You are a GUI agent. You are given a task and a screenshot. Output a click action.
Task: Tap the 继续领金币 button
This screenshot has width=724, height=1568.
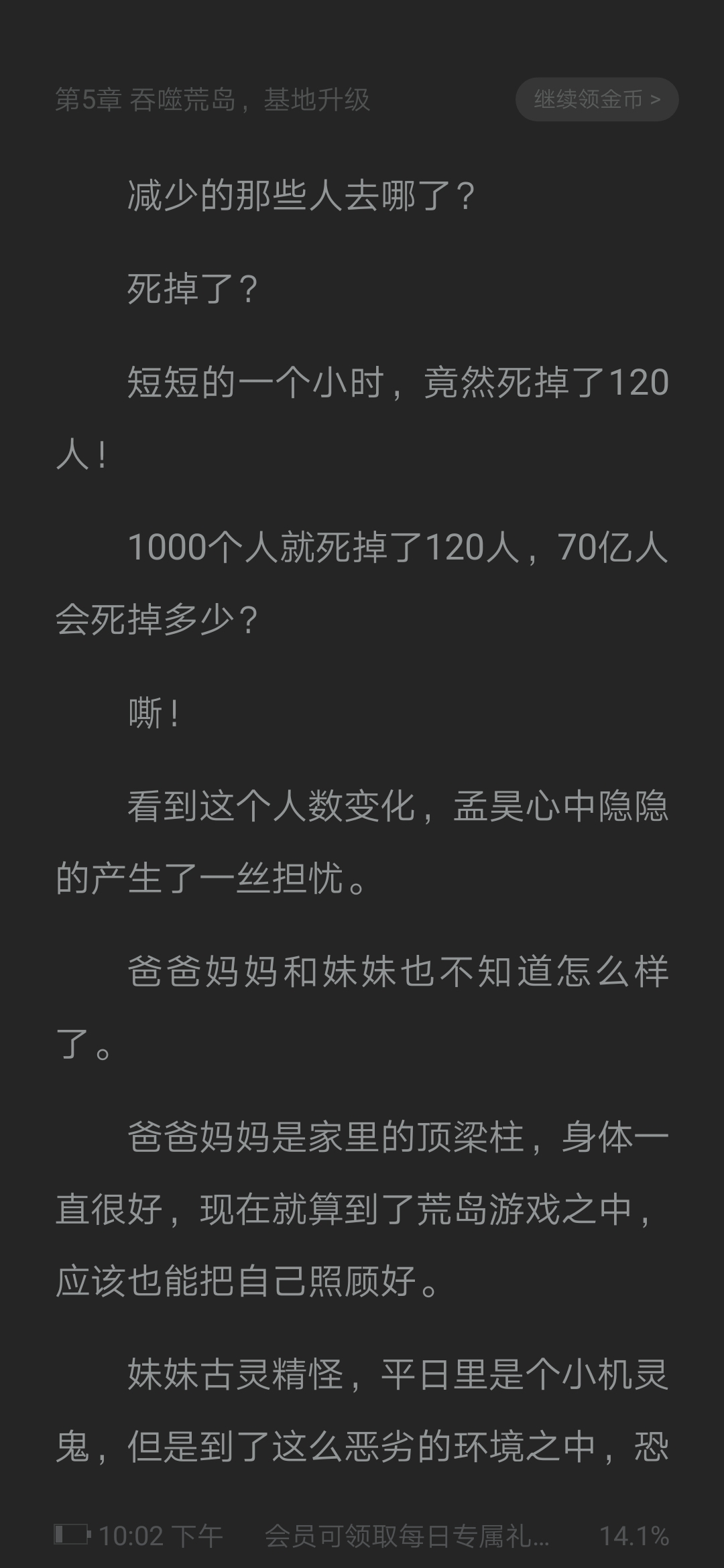click(597, 99)
